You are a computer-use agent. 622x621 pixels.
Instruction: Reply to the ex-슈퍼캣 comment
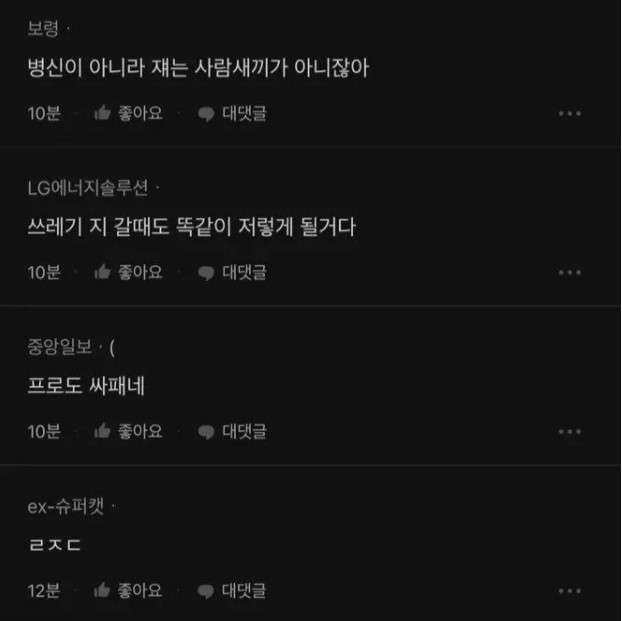coord(232,590)
